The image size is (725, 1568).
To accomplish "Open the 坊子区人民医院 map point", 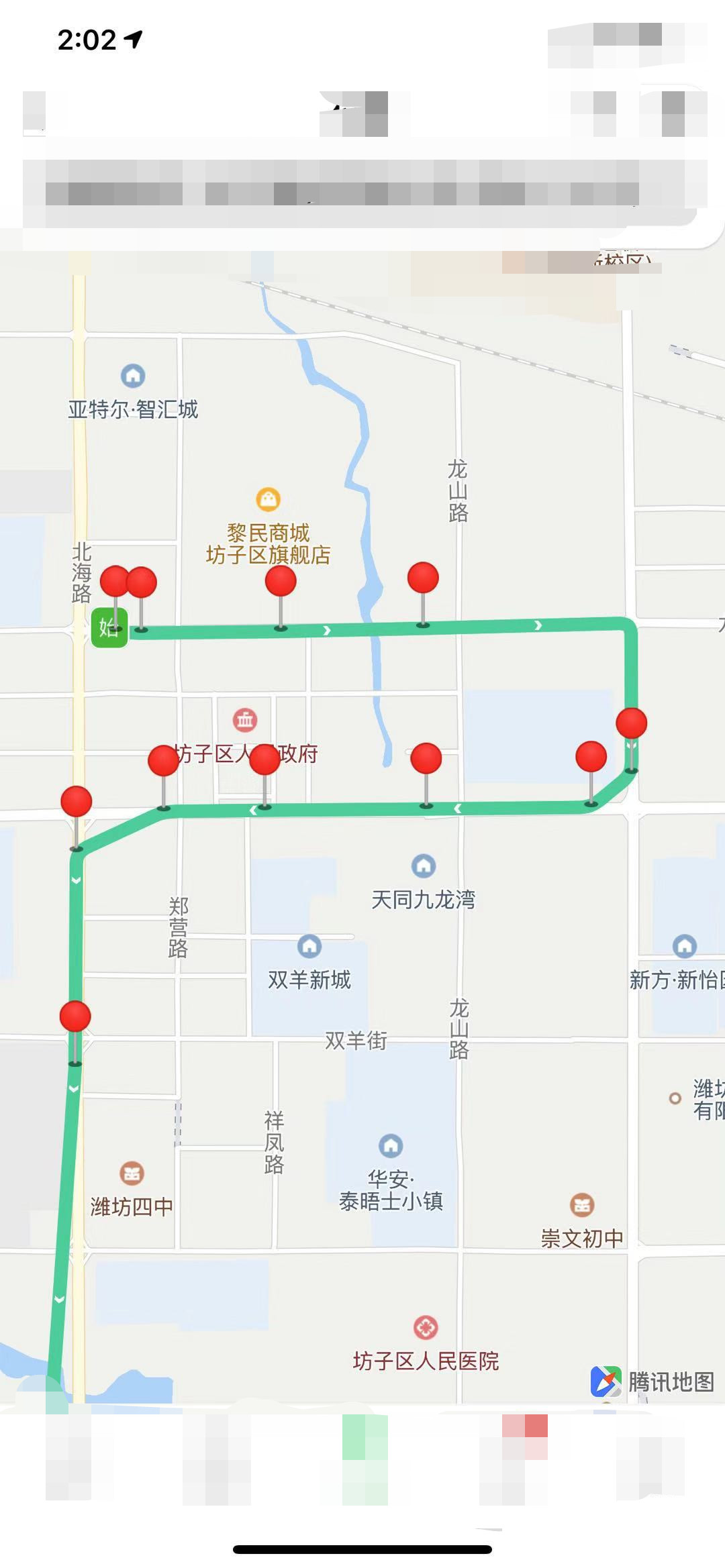I will [426, 1327].
